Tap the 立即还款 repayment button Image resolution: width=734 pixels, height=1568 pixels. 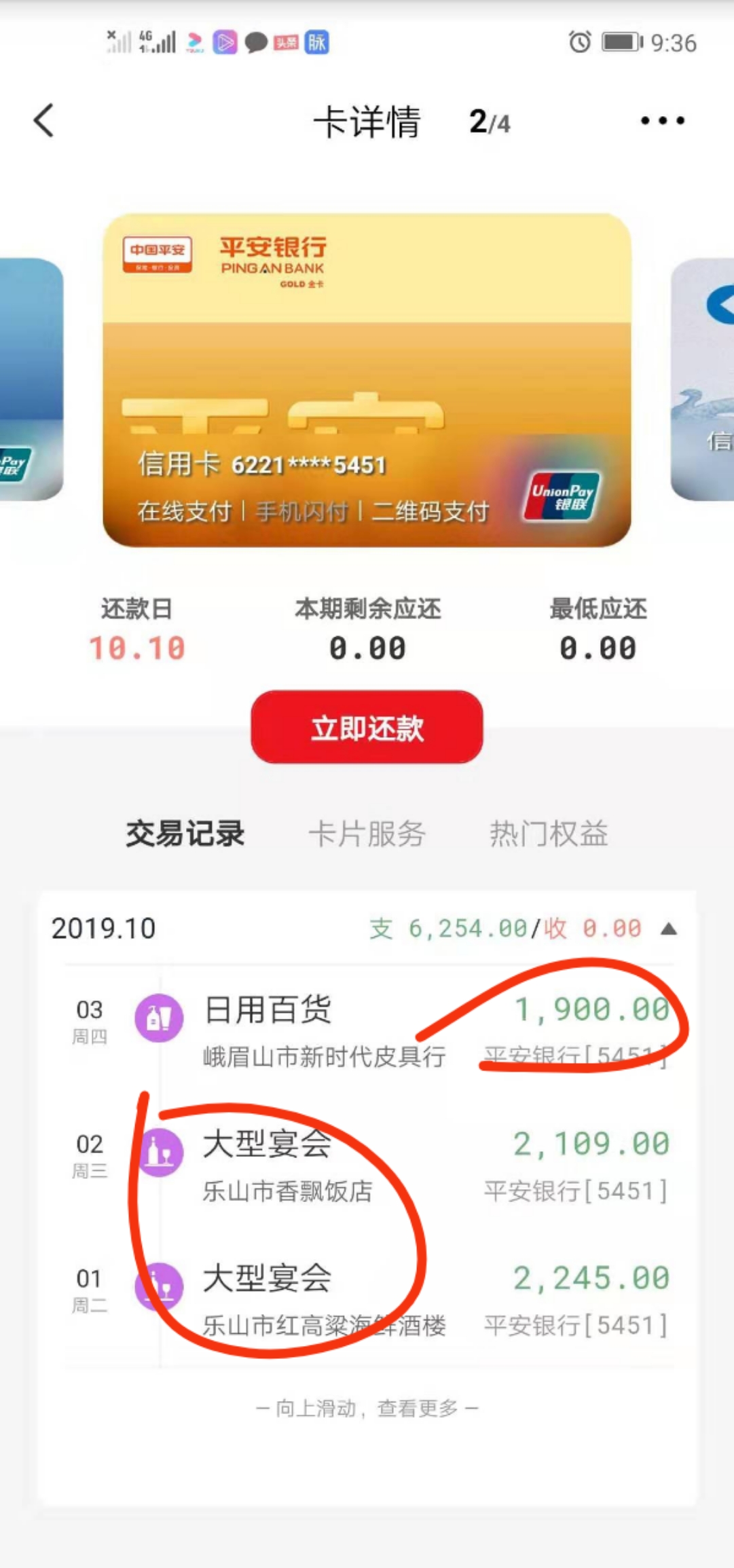pyautogui.click(x=367, y=728)
